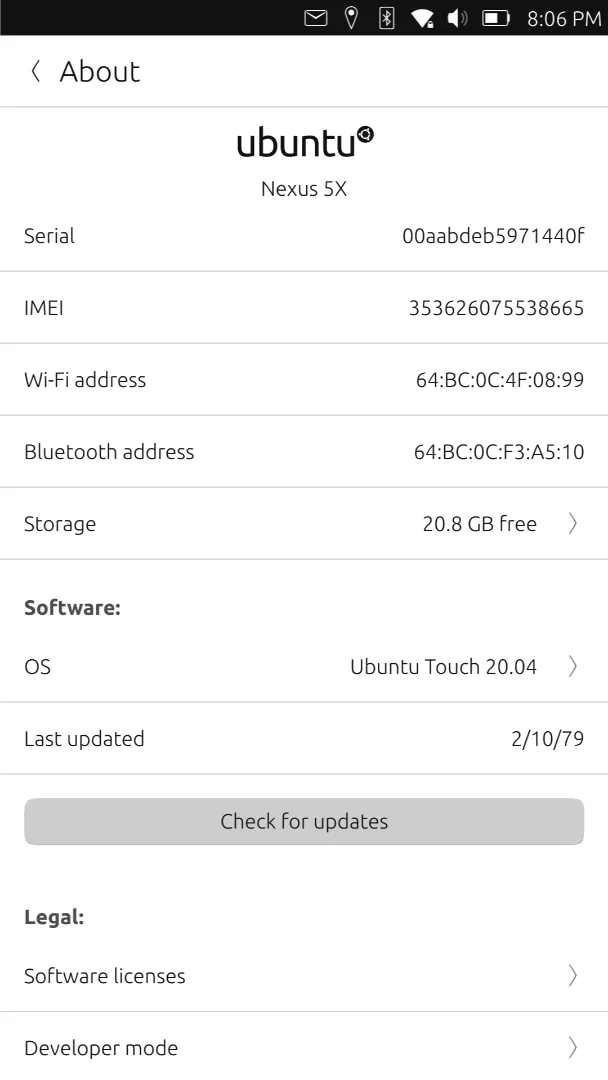Tap the Check for updates button
The height and width of the screenshot is (1080, 608).
click(304, 822)
